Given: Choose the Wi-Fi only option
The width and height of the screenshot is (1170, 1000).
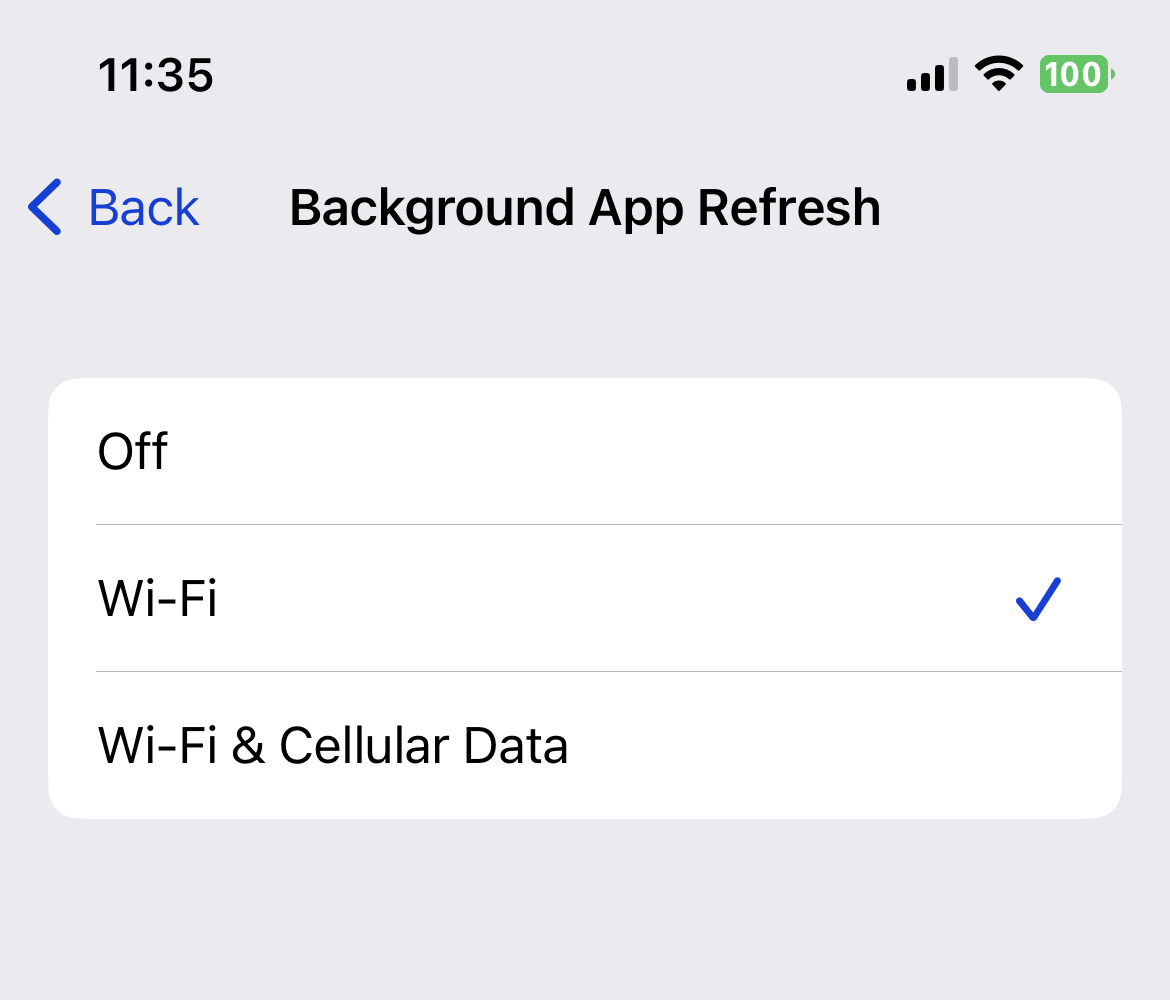Looking at the screenshot, I should point(584,598).
